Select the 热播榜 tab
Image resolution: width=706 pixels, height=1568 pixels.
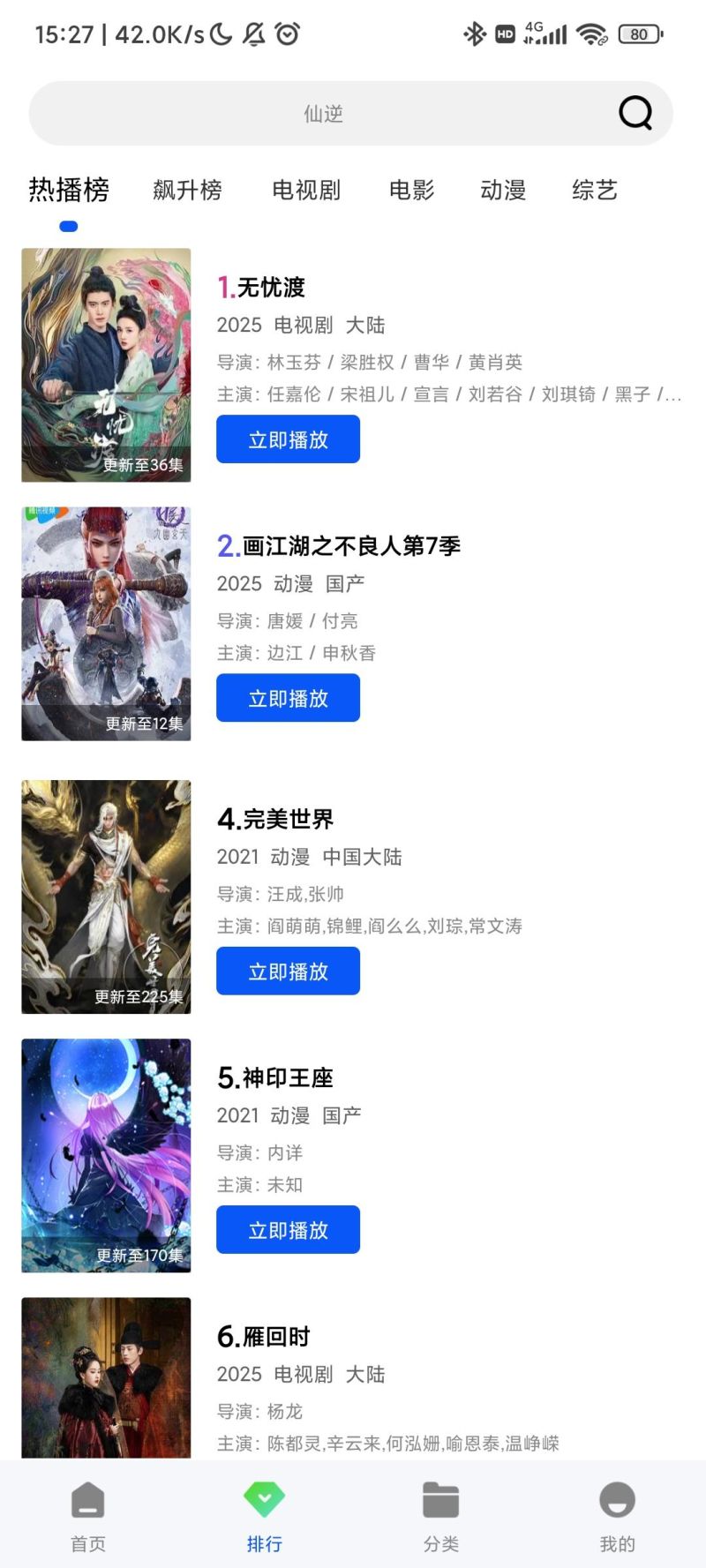69,190
